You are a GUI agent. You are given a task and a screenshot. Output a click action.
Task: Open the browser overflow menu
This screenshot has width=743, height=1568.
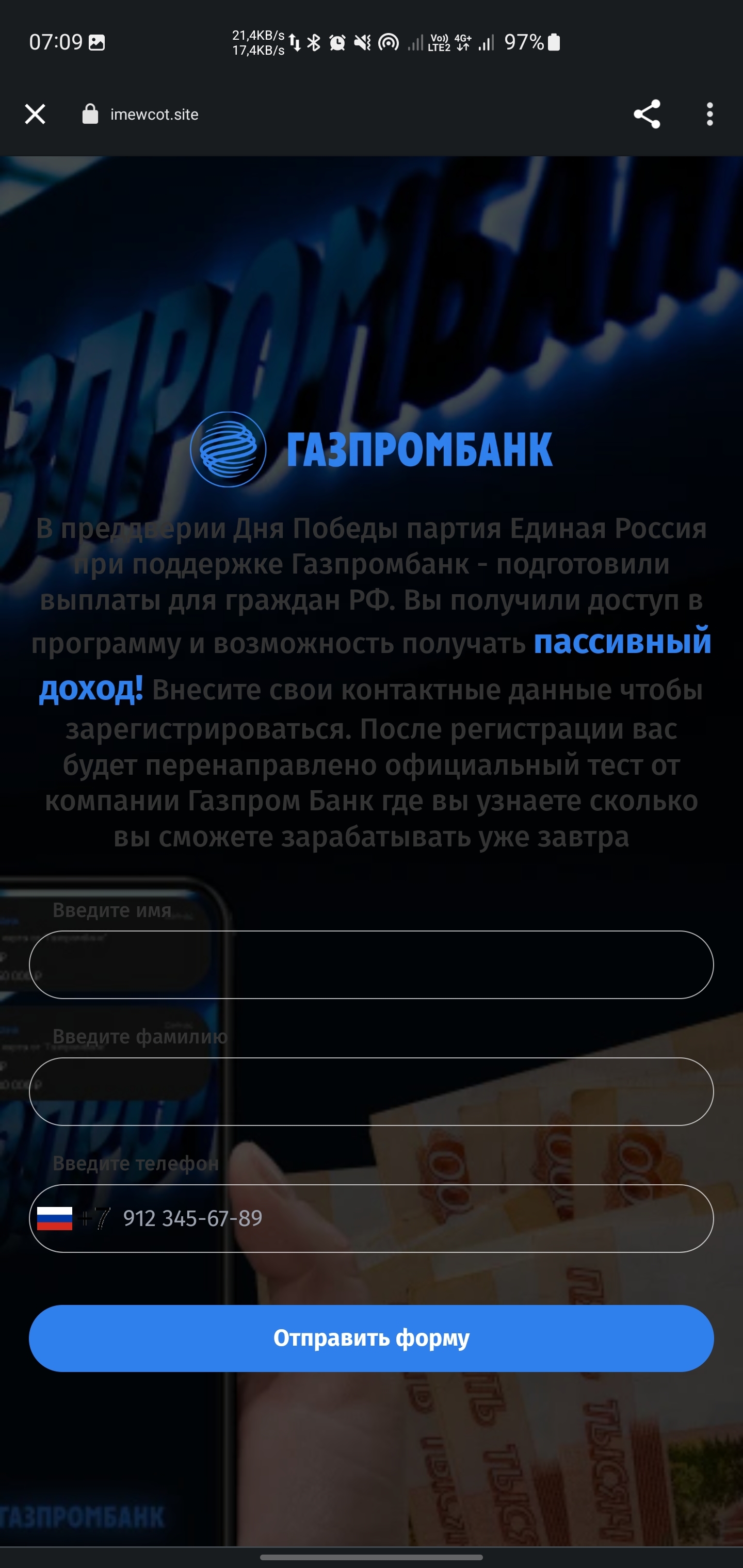709,114
